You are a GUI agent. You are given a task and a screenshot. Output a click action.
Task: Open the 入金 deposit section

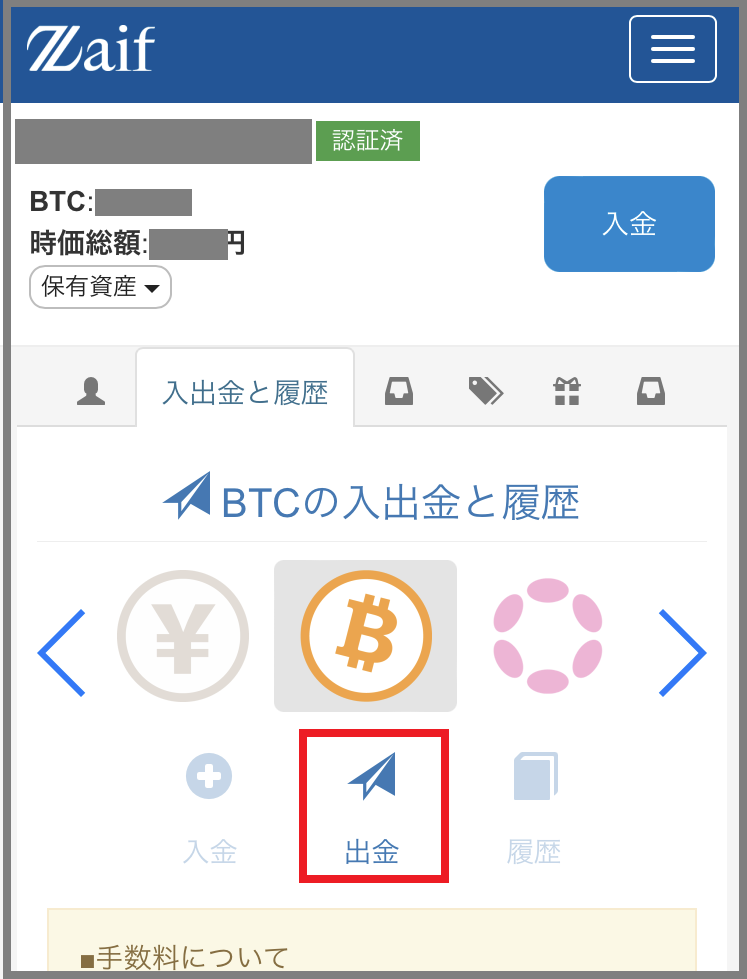209,807
